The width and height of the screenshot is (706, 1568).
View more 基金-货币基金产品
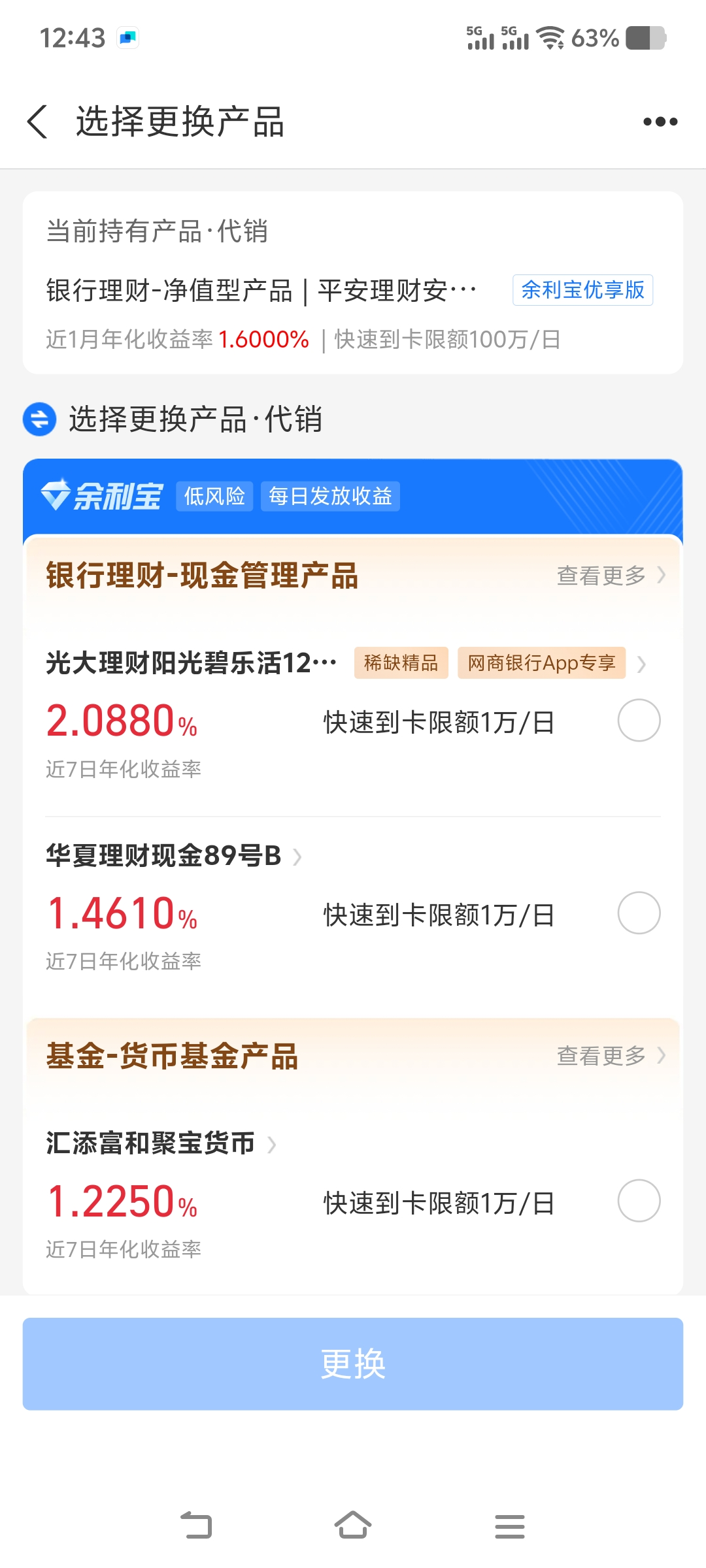coord(611,1056)
